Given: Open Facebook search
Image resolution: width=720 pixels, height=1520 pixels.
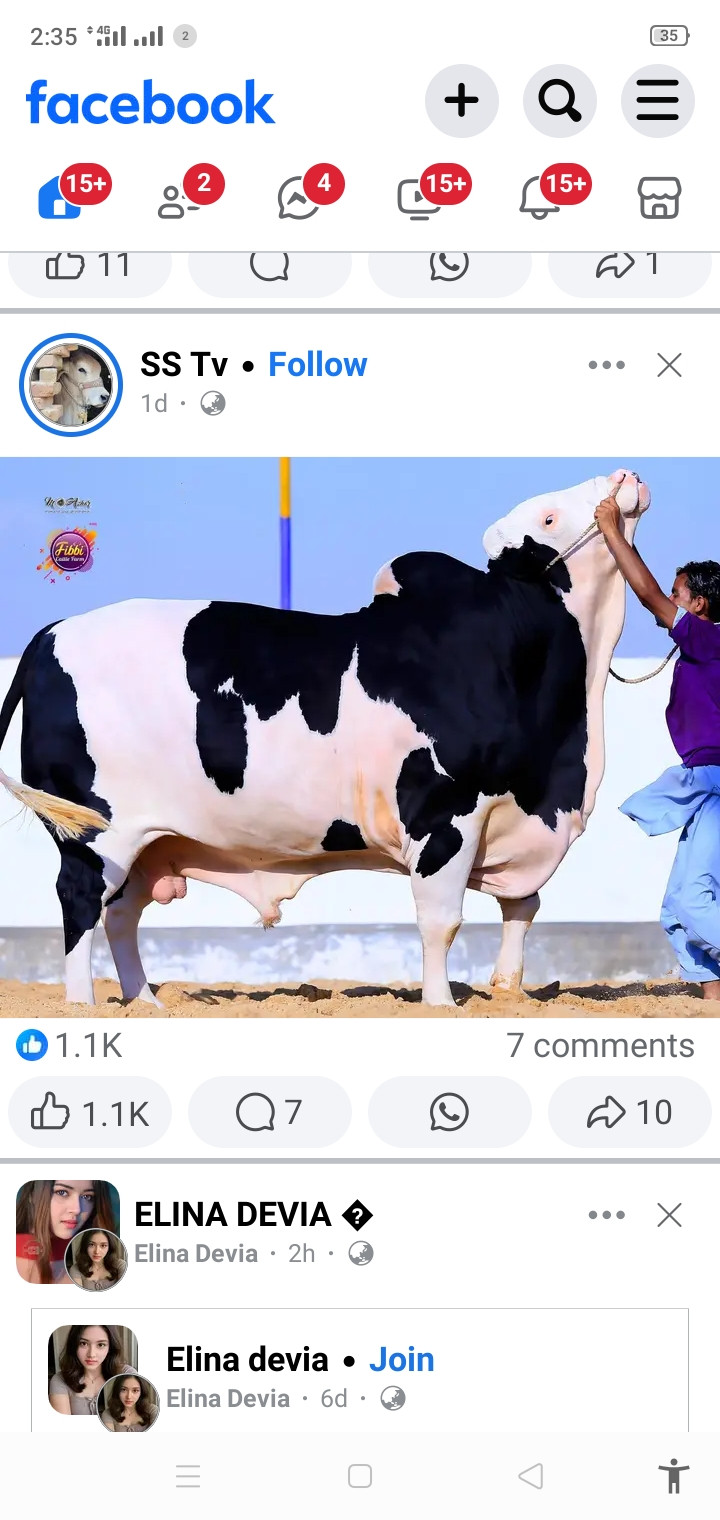Looking at the screenshot, I should click(x=559, y=101).
